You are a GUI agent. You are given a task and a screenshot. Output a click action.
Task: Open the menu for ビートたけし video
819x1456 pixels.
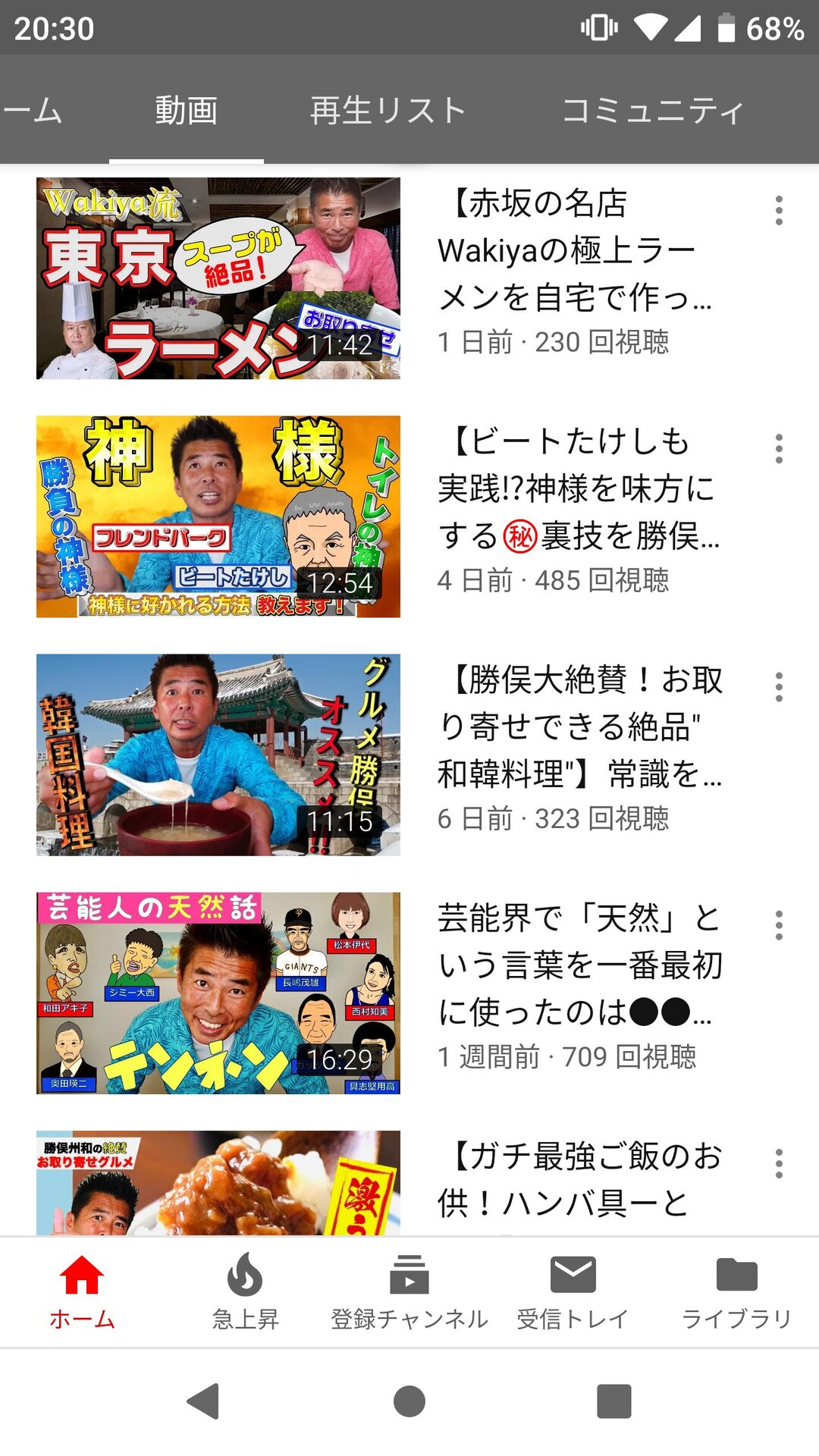click(779, 449)
